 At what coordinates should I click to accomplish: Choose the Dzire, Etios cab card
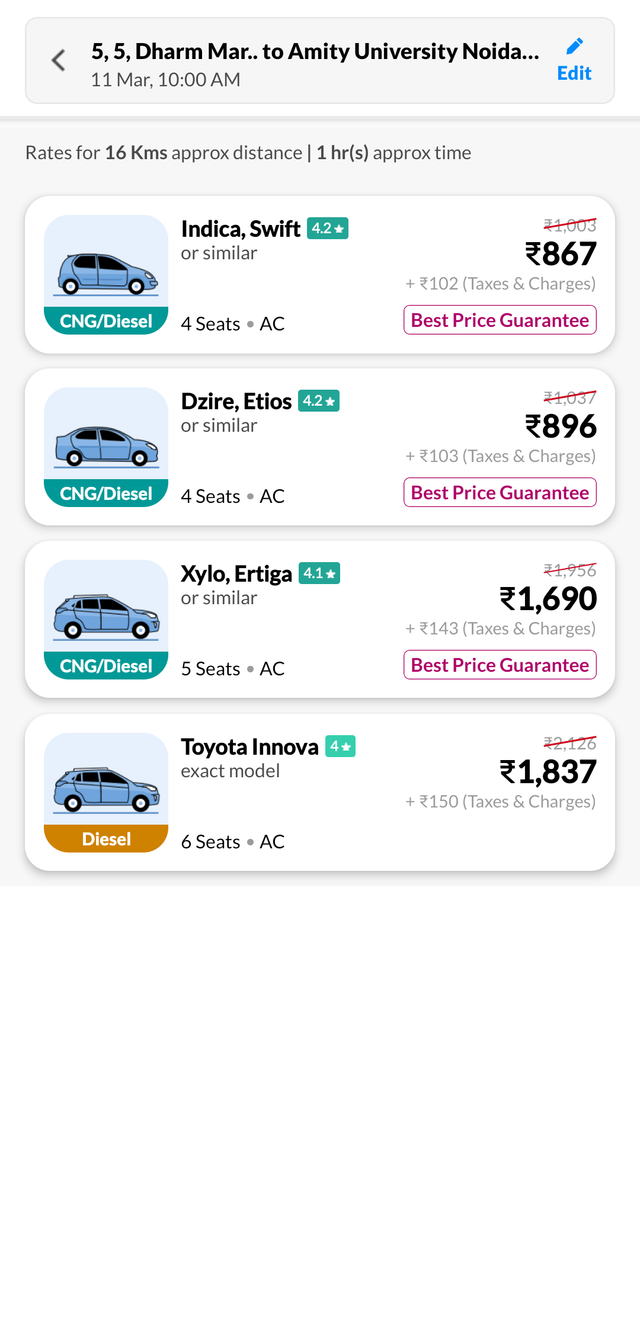coord(320,447)
